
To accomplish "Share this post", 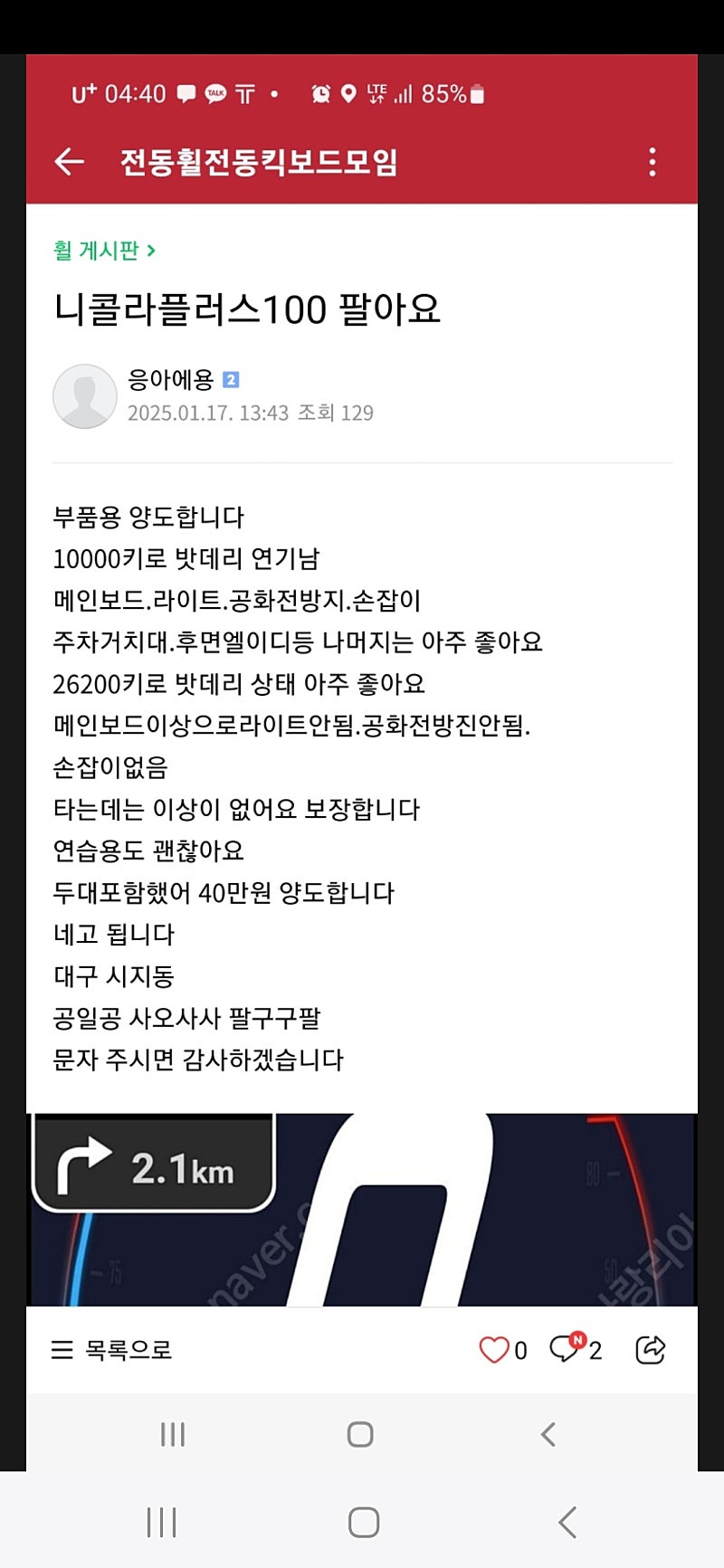I will [x=651, y=1349].
